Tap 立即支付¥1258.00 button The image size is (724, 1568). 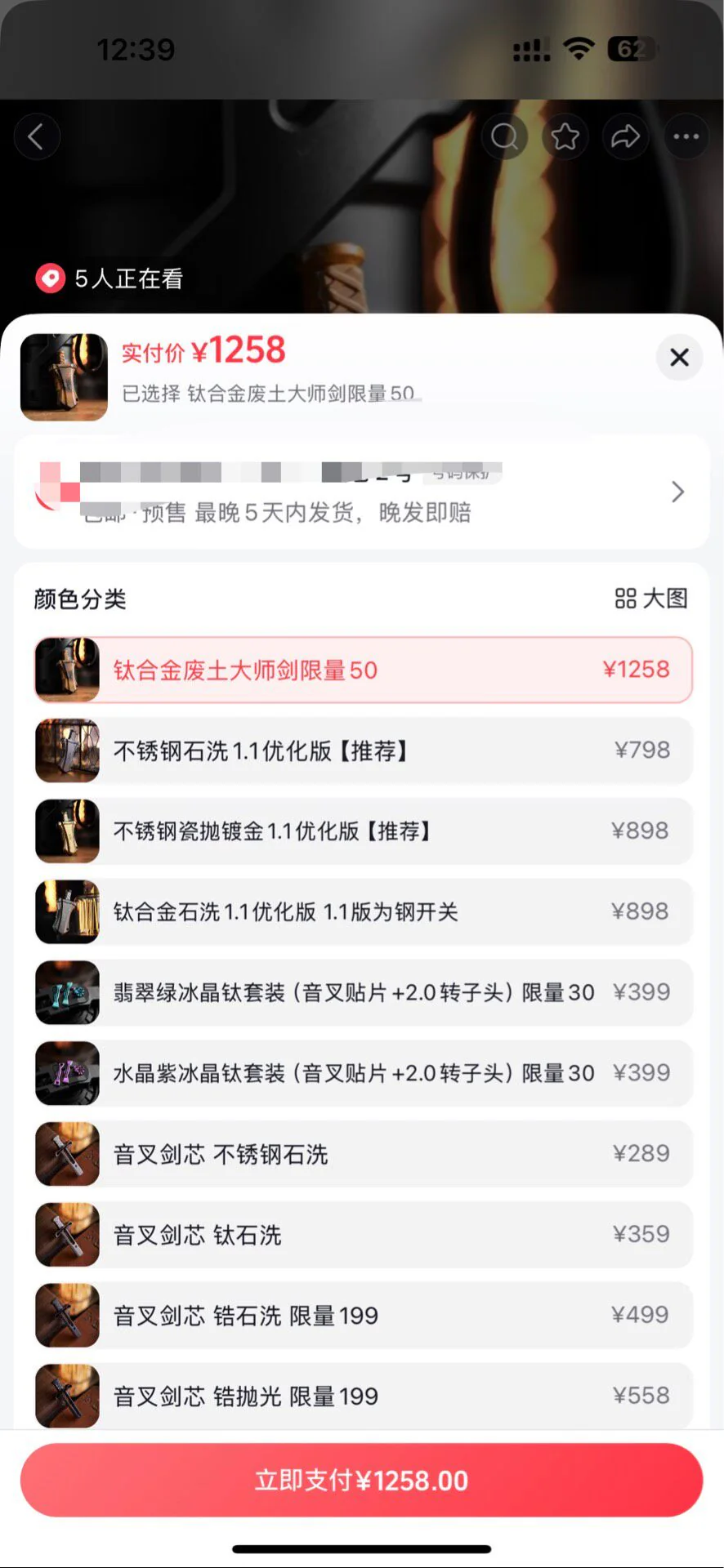[x=361, y=1481]
